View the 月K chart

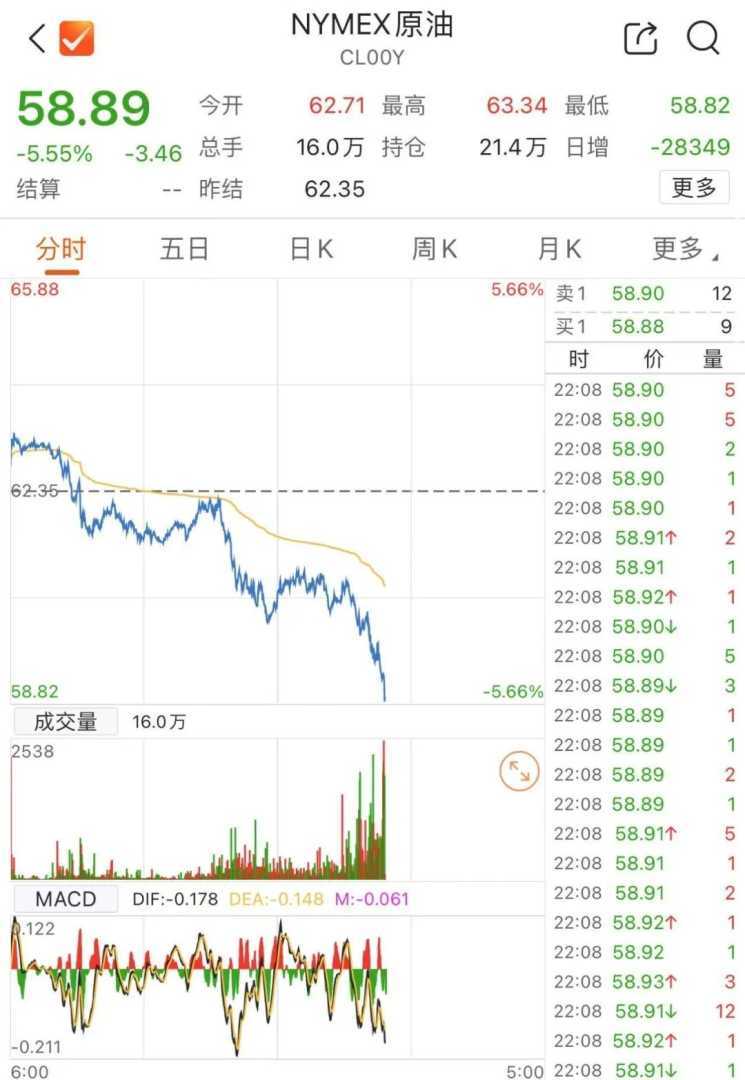[x=559, y=249]
